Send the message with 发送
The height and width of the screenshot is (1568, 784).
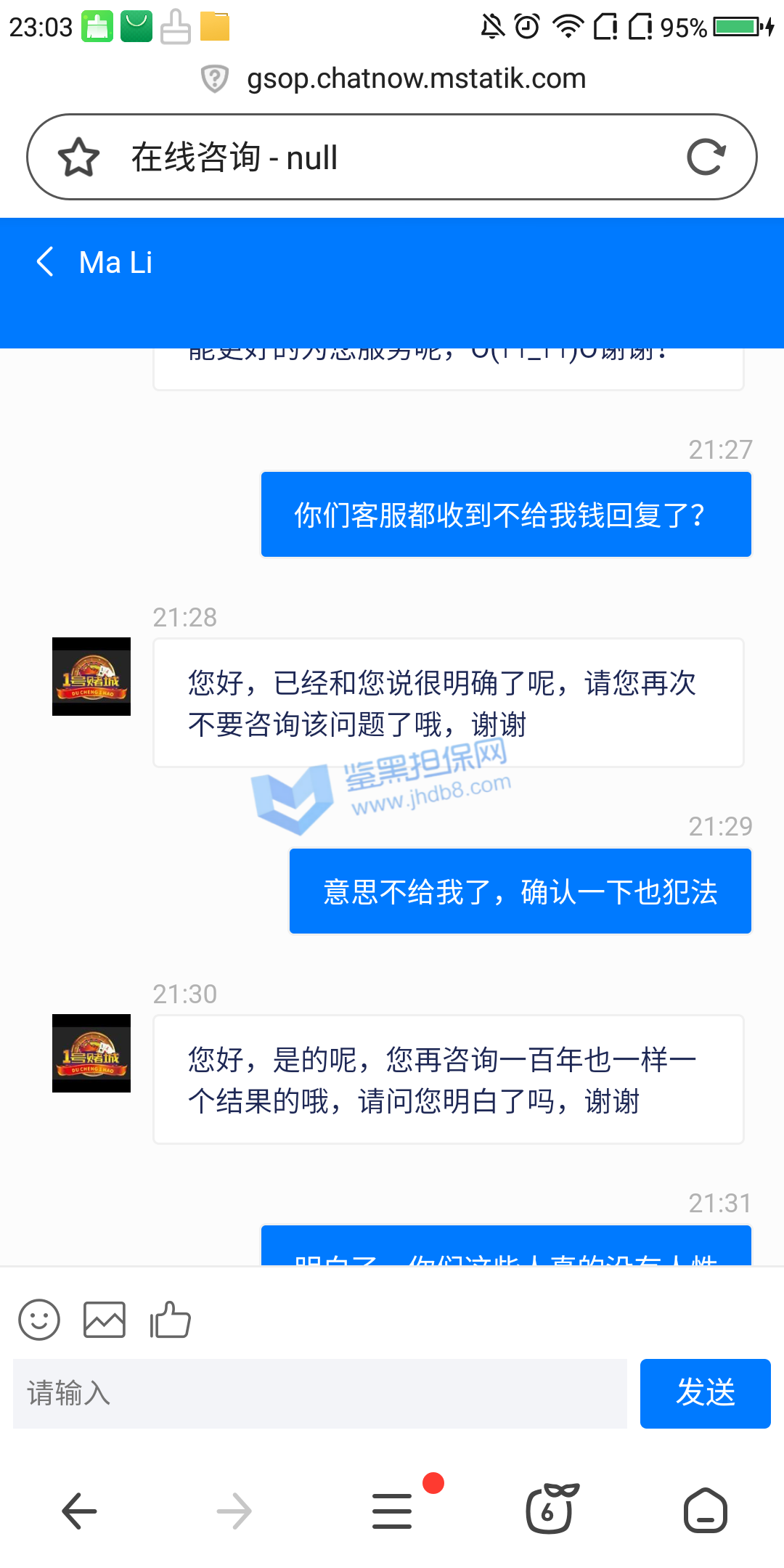tap(705, 1393)
